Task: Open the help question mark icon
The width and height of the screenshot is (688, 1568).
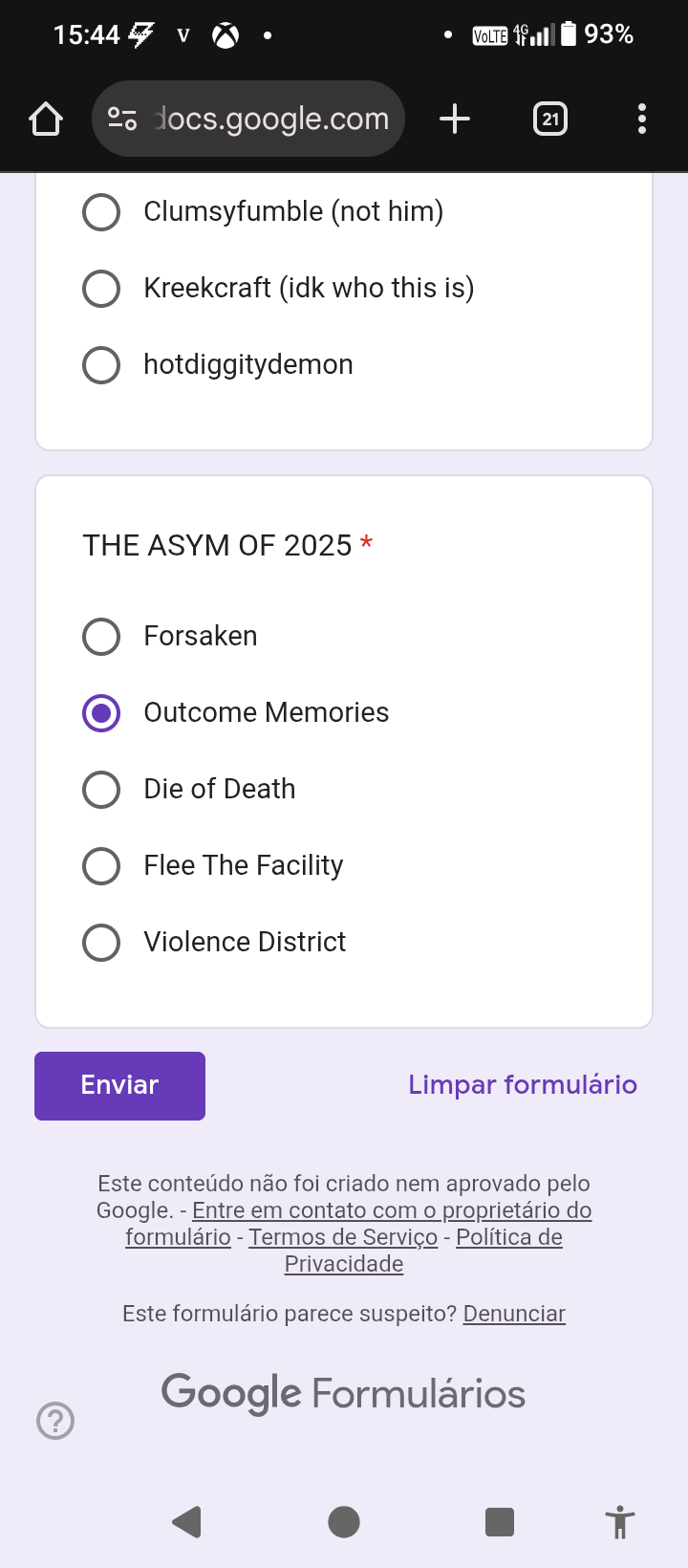Action: [55, 1421]
